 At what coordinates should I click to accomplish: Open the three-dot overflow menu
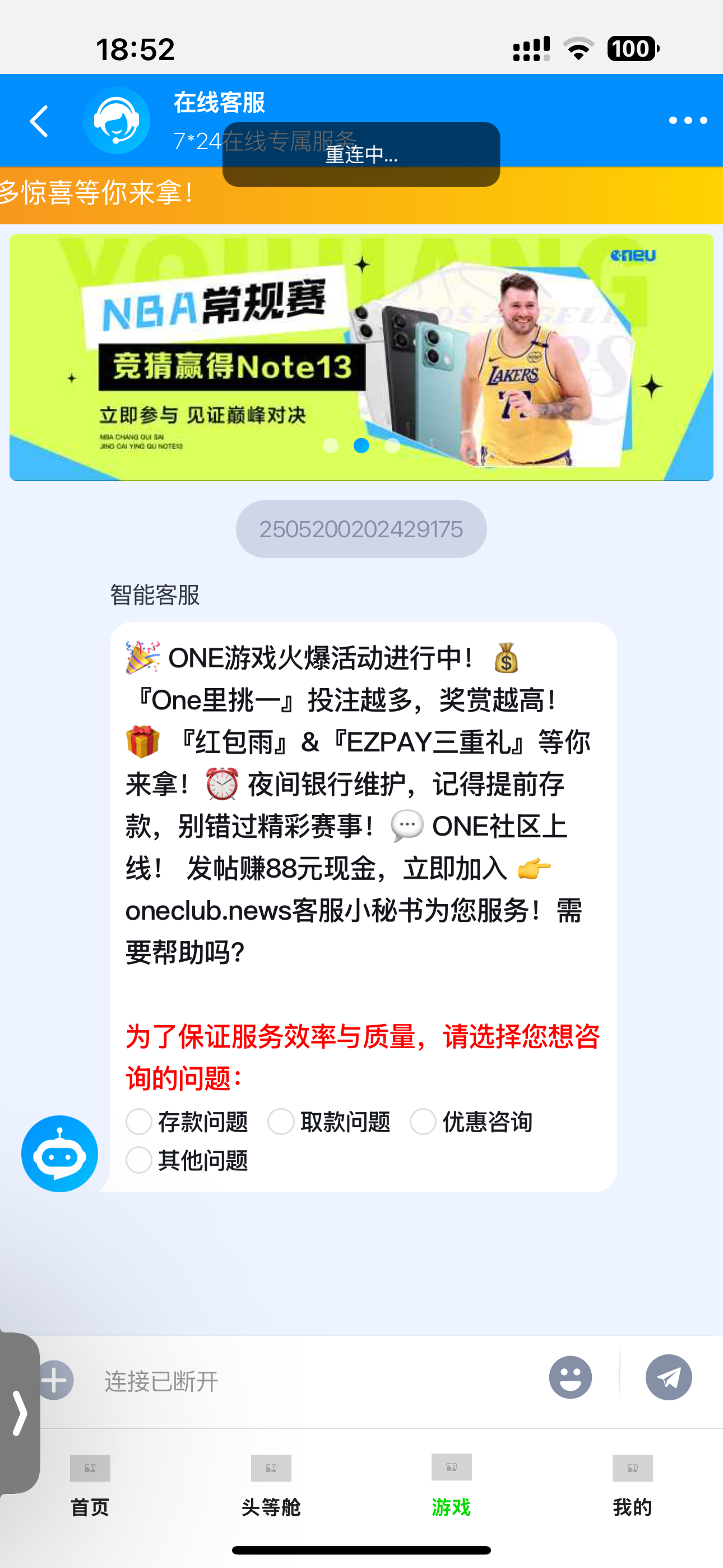[x=687, y=121]
